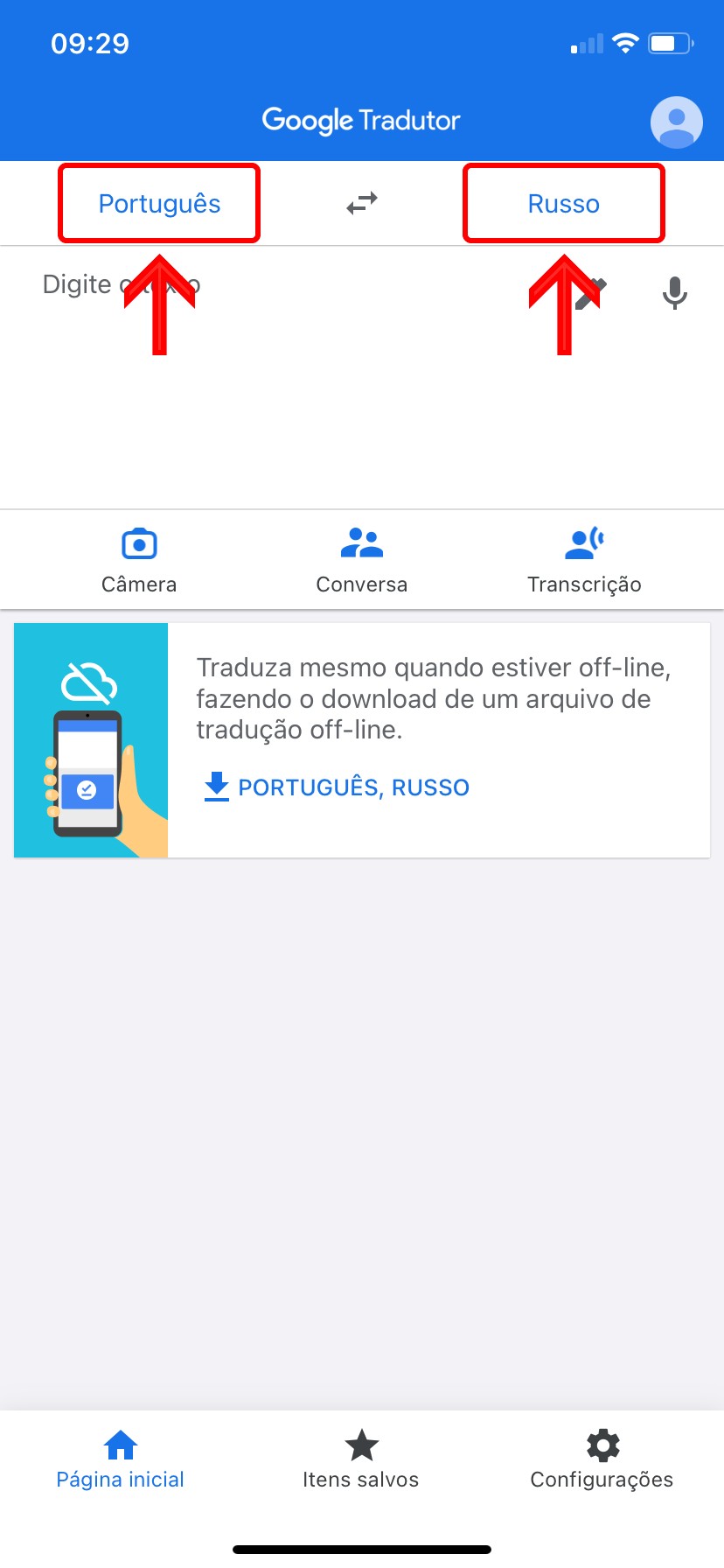
Task: Switch to the Página inicial tab
Action: 121,1461
